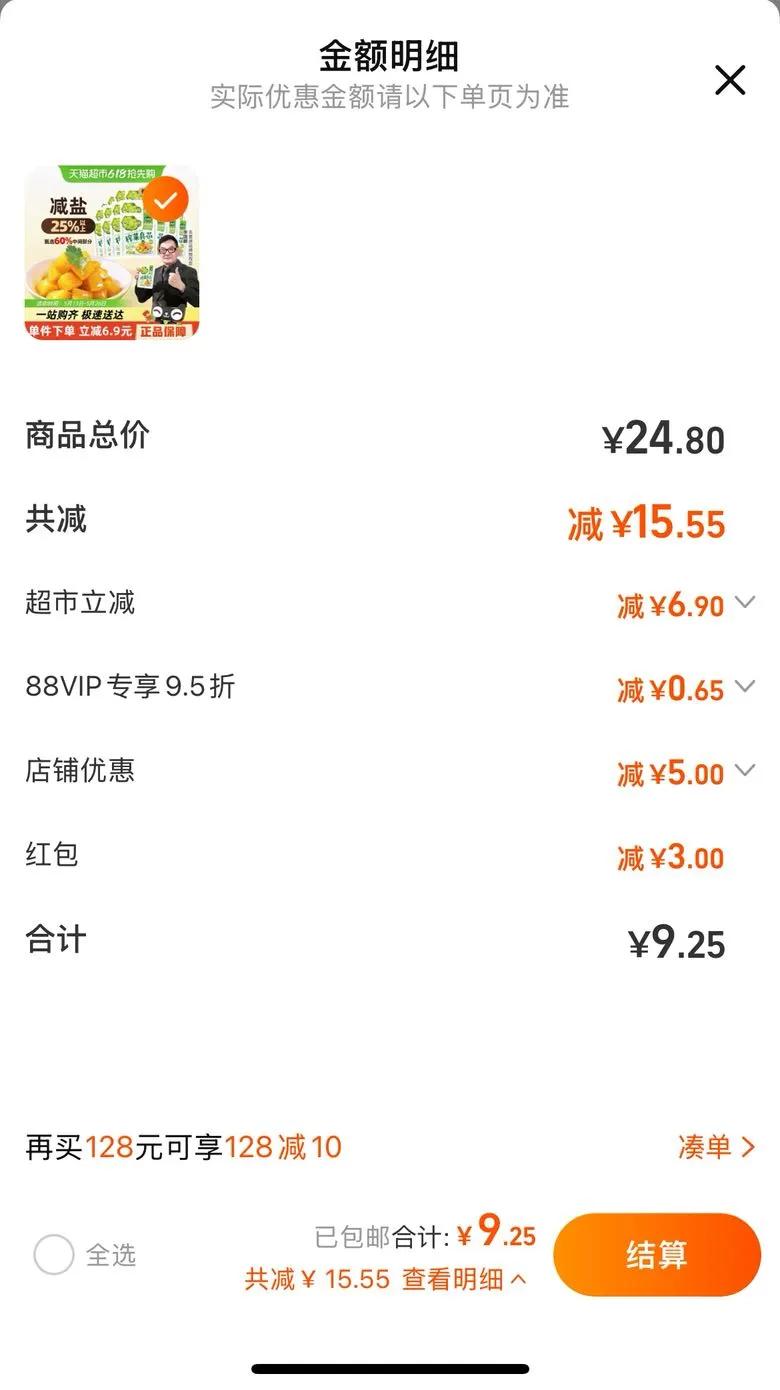
Task: Uncheck the selected product thumbnail
Action: click(x=165, y=201)
